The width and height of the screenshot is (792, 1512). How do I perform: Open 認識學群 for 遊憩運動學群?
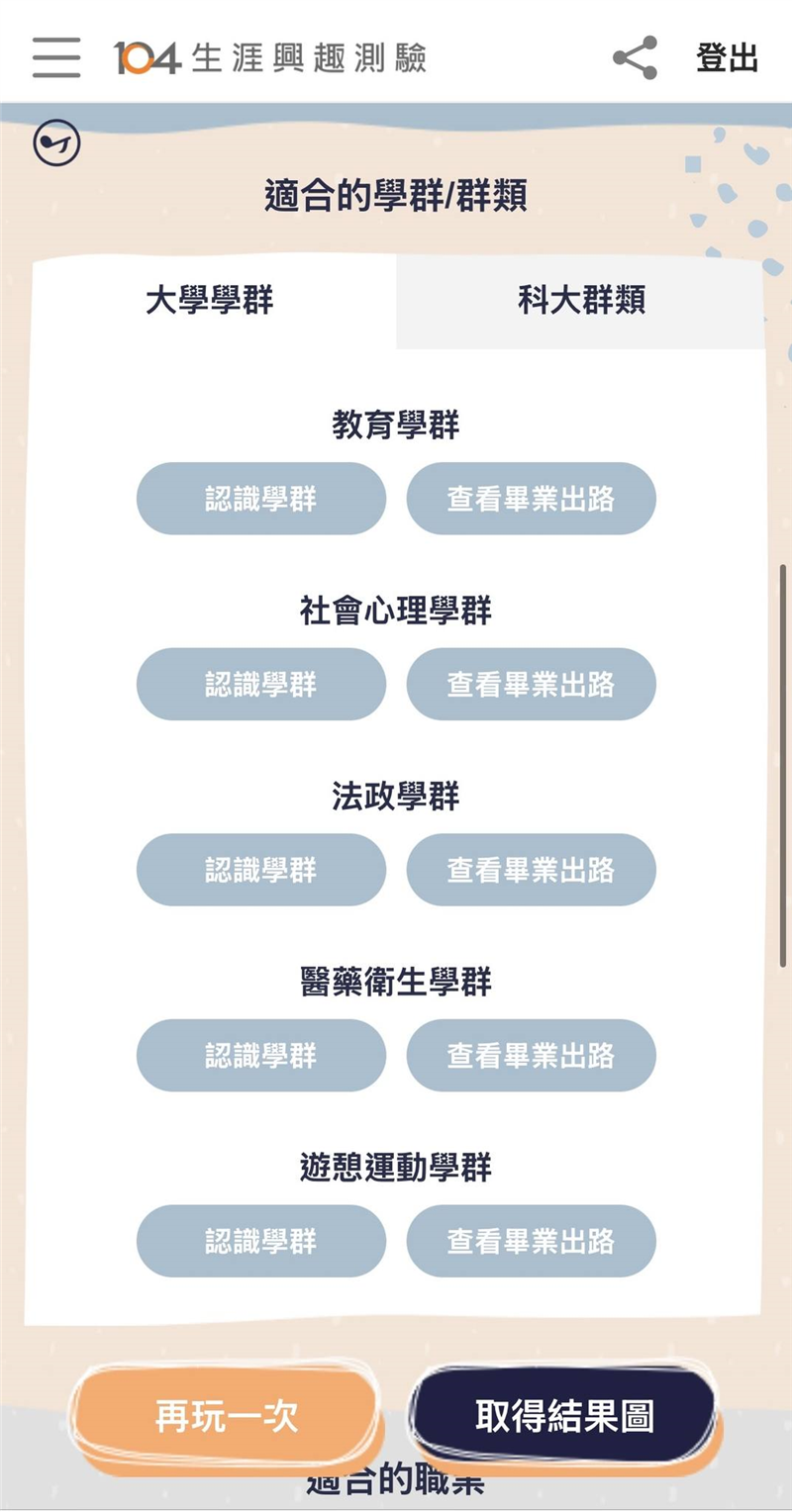(261, 1241)
